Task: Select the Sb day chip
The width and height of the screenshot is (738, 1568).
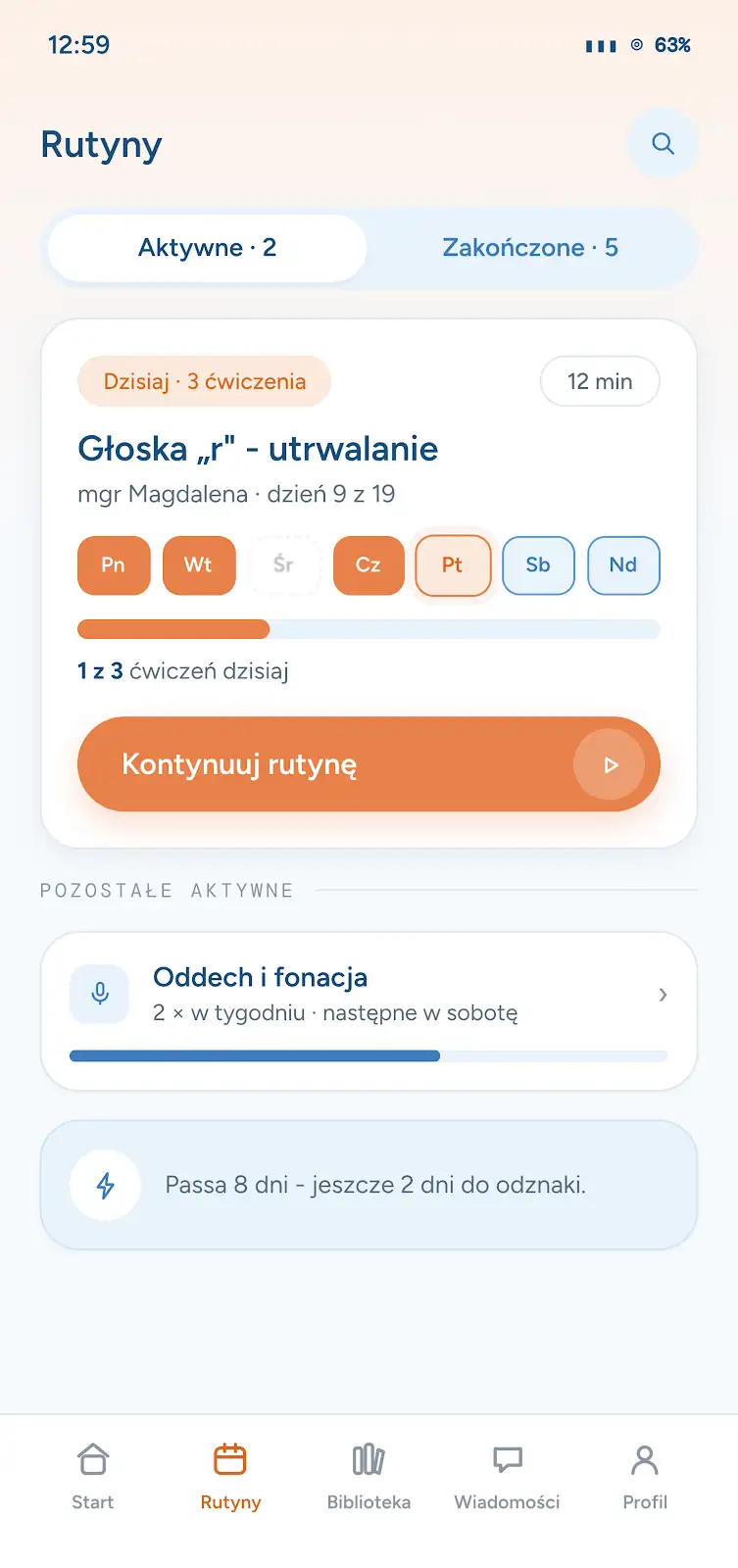Action: coord(538,565)
